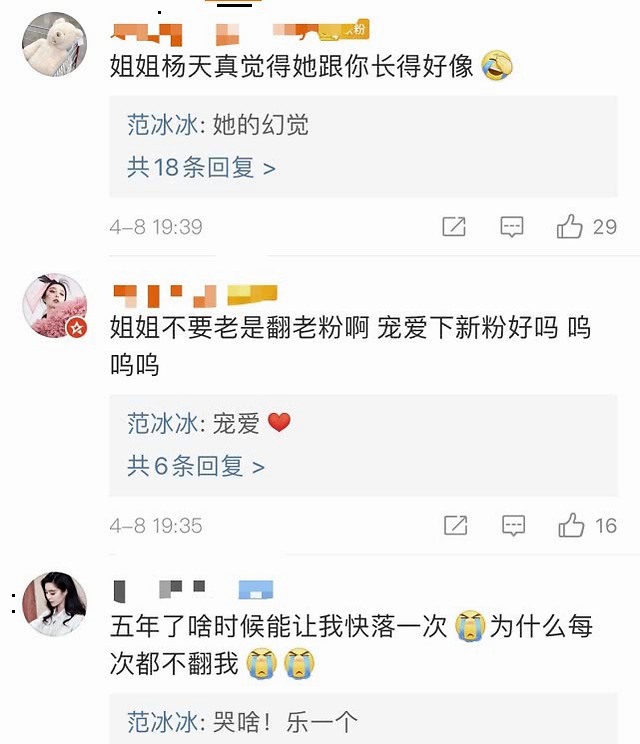
Task: Open teddy bear avatar profile of first commenter
Action: (x=55, y=45)
